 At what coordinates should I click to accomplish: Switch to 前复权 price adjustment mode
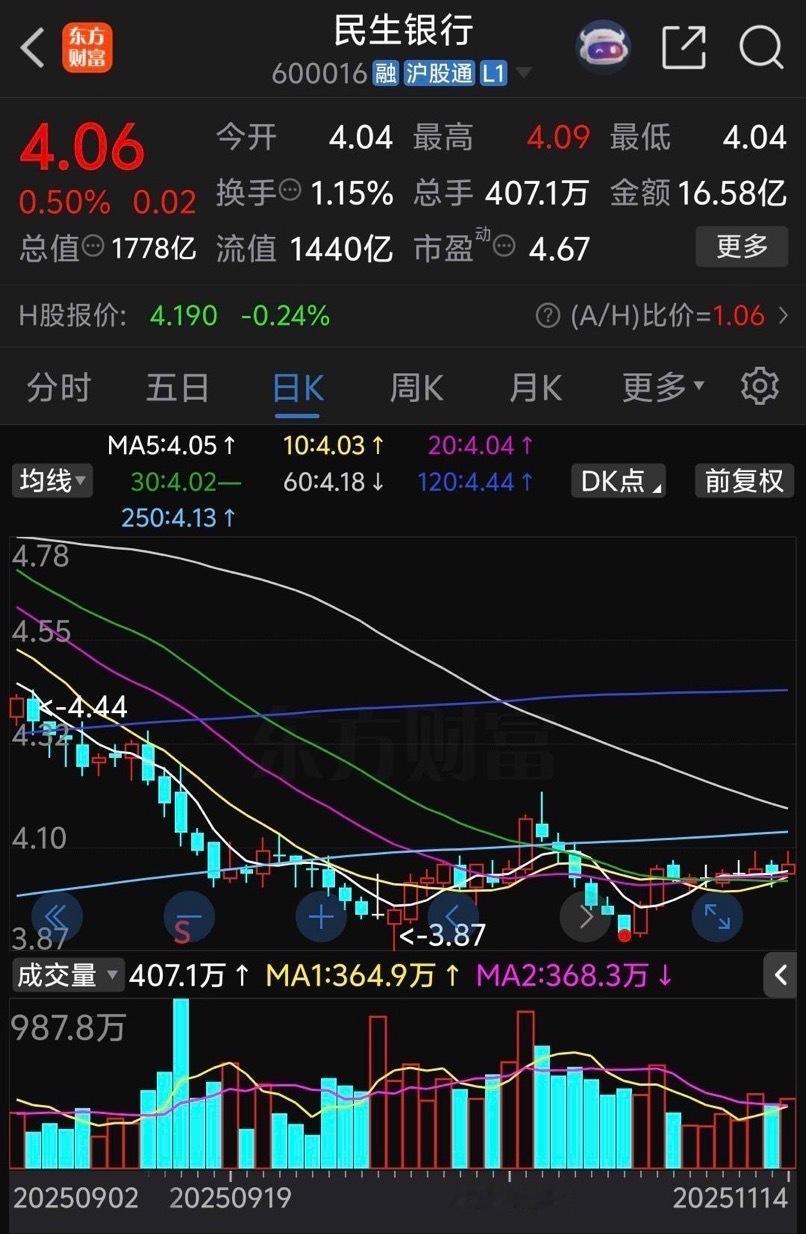(744, 481)
